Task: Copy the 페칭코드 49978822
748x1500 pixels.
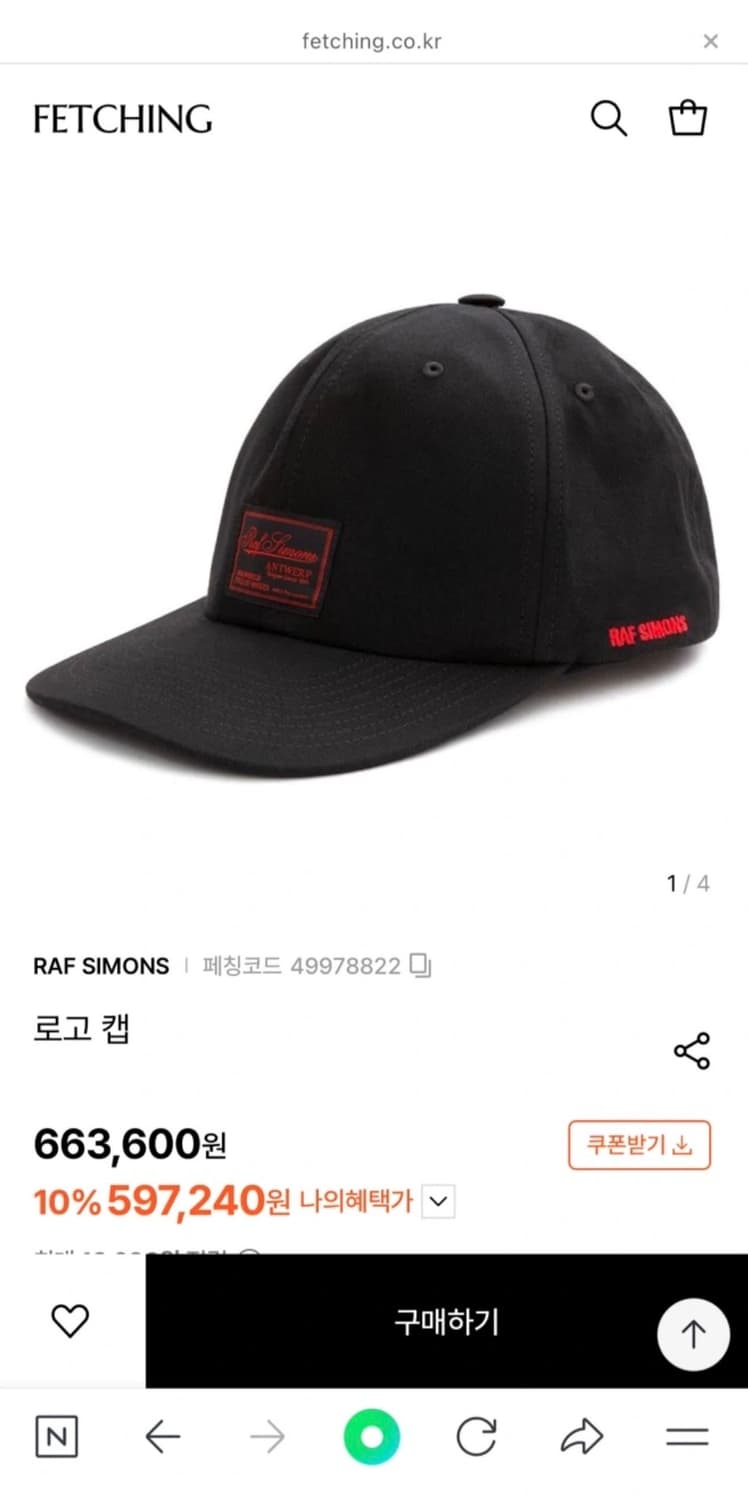Action: coord(419,966)
